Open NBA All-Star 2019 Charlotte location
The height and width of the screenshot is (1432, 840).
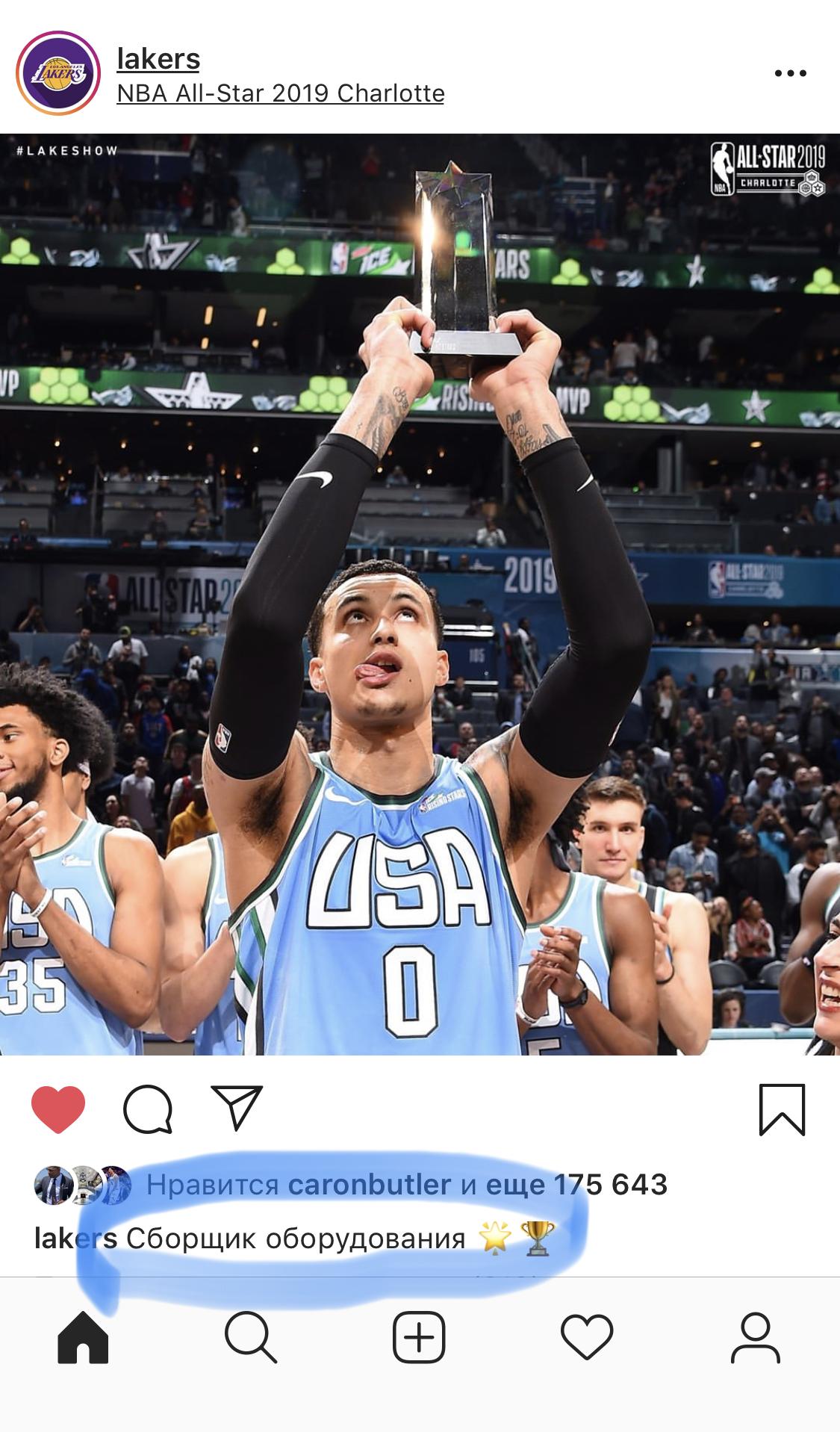click(x=281, y=93)
